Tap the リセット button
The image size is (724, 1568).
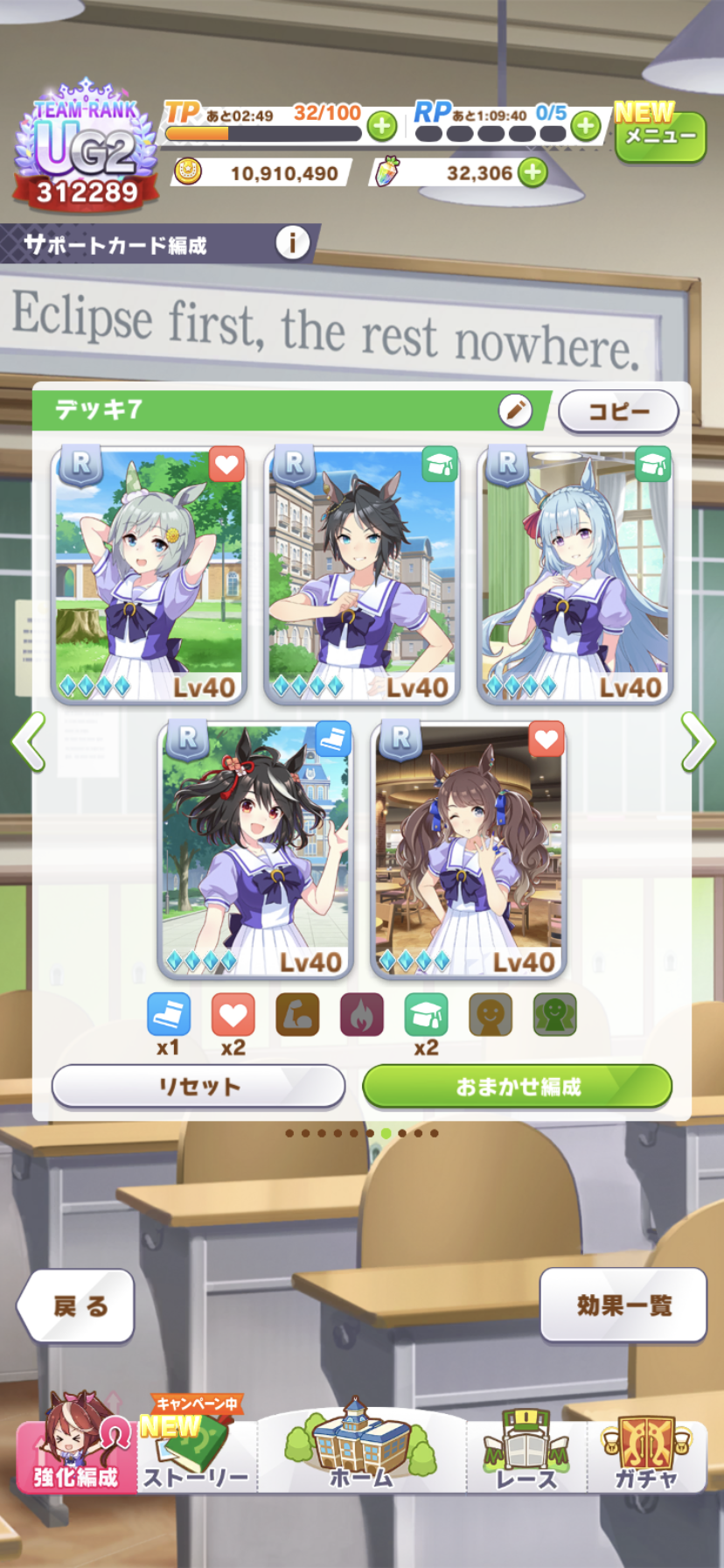pyautogui.click(x=198, y=1087)
